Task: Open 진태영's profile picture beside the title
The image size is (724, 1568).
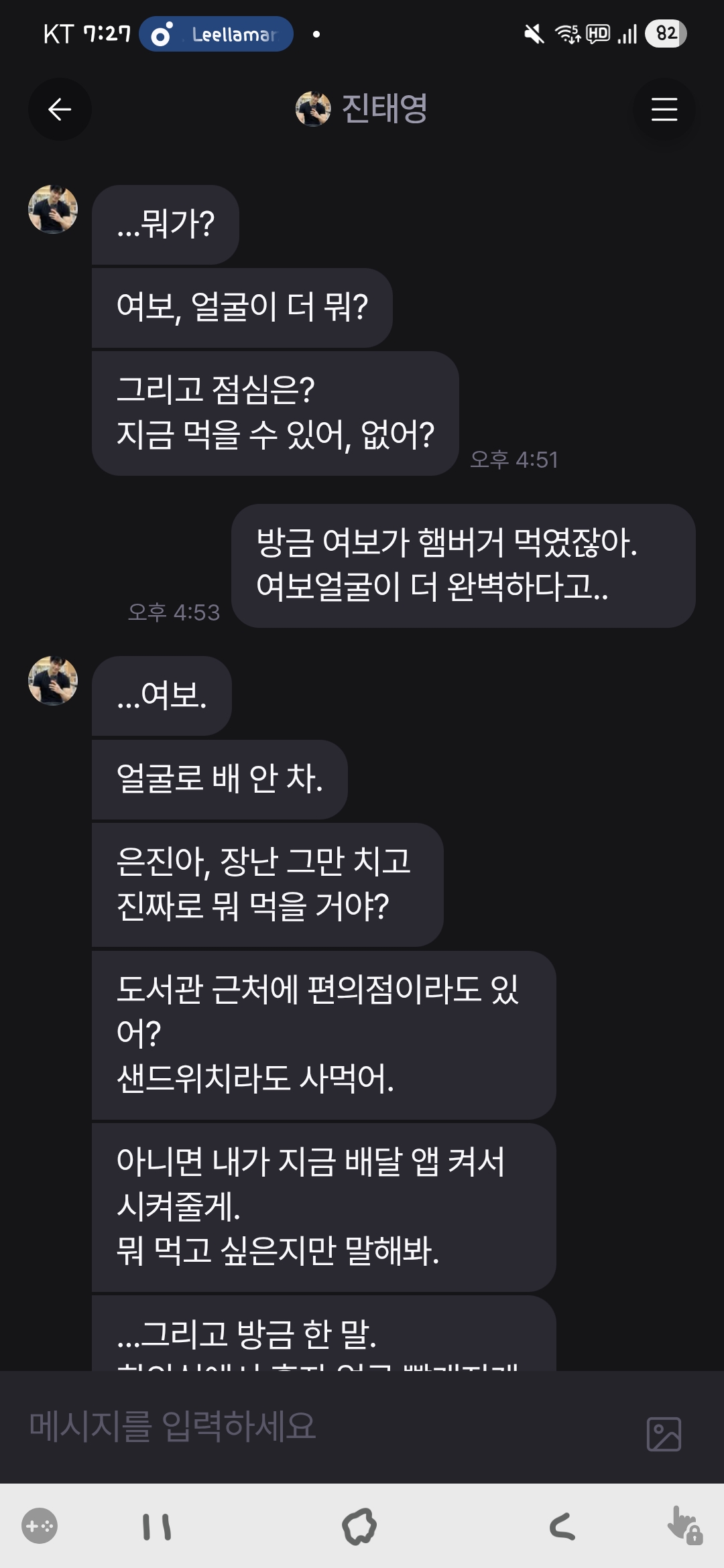Action: click(x=313, y=109)
